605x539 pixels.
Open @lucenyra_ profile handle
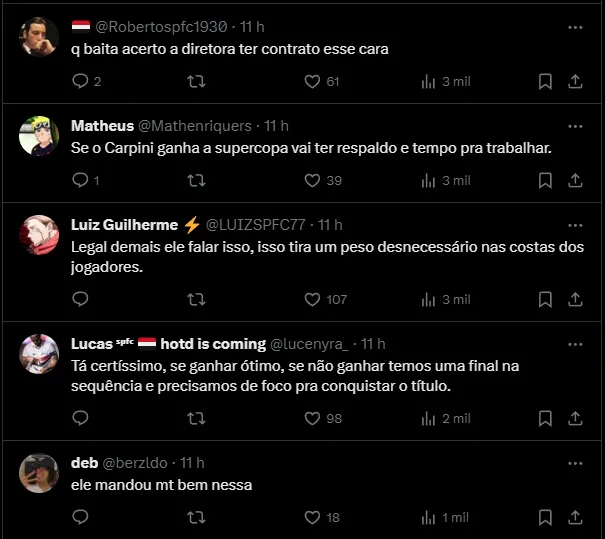click(x=312, y=343)
